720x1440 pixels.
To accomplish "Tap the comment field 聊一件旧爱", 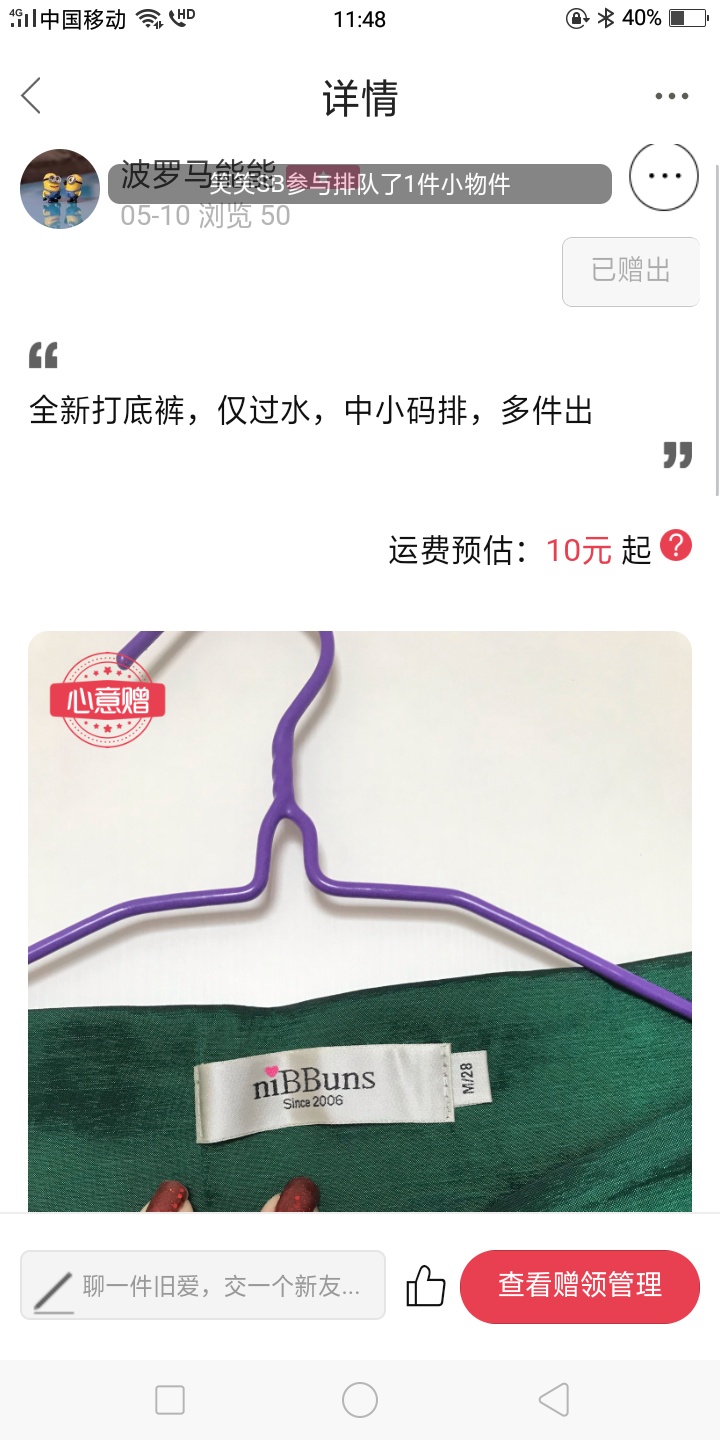I will (203, 1285).
